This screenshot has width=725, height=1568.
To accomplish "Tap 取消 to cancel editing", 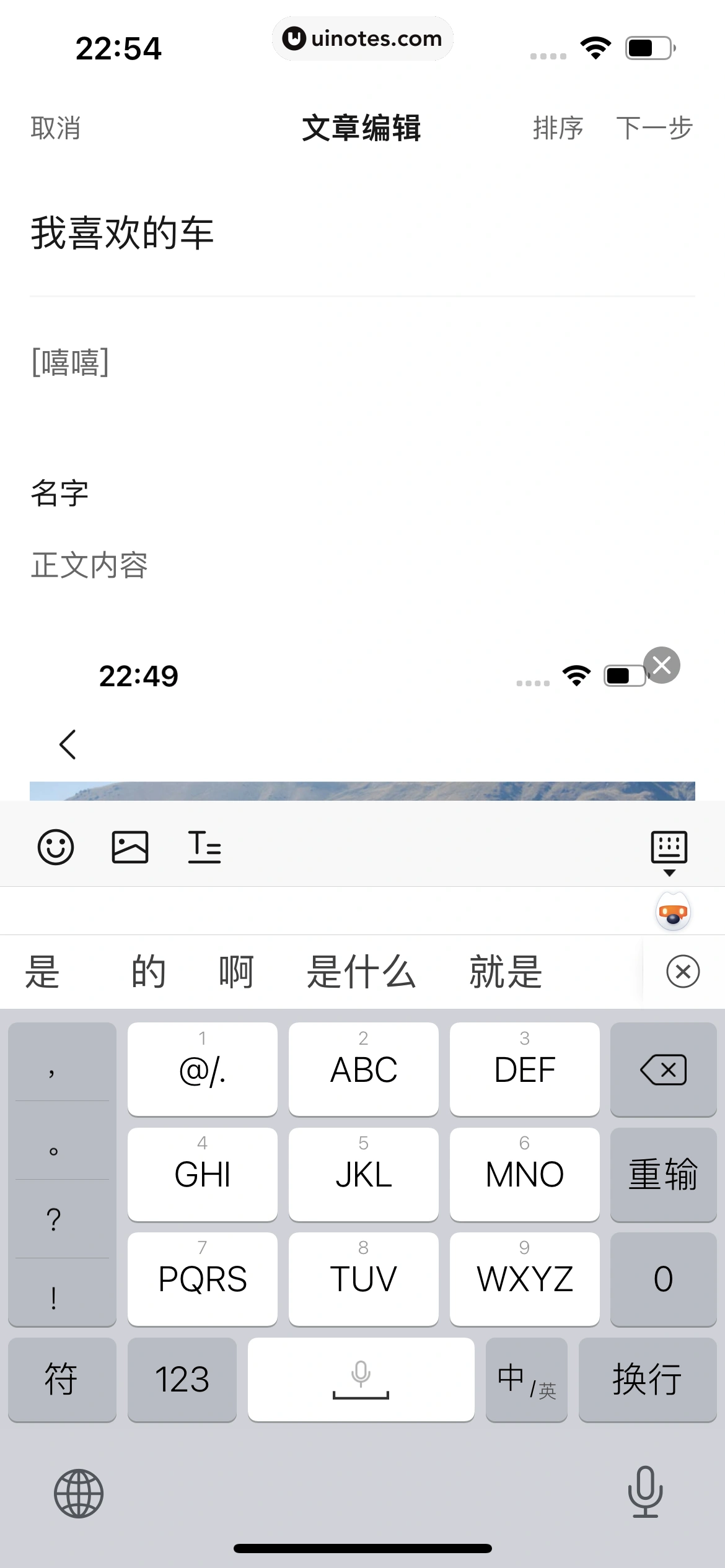I will coord(55,128).
